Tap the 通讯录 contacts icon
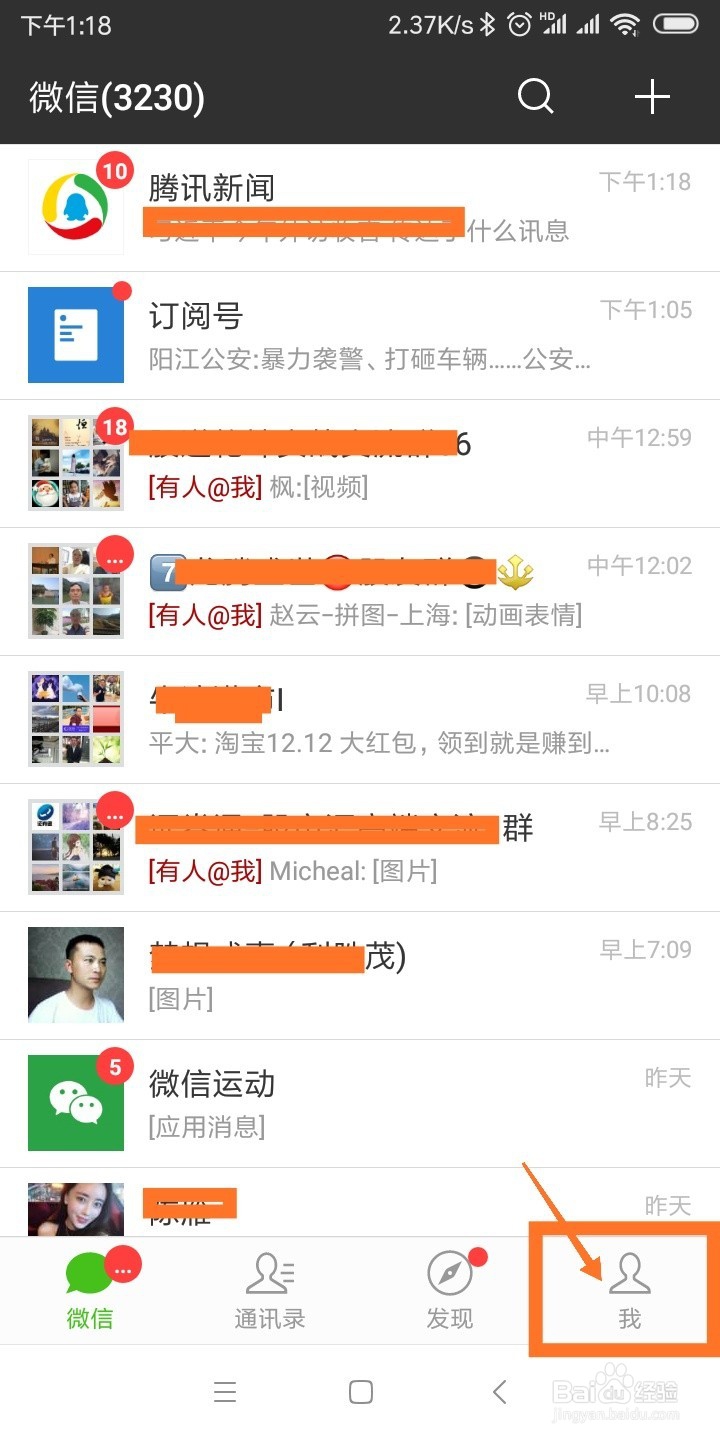This screenshot has height=1440, width=720. 269,1272
